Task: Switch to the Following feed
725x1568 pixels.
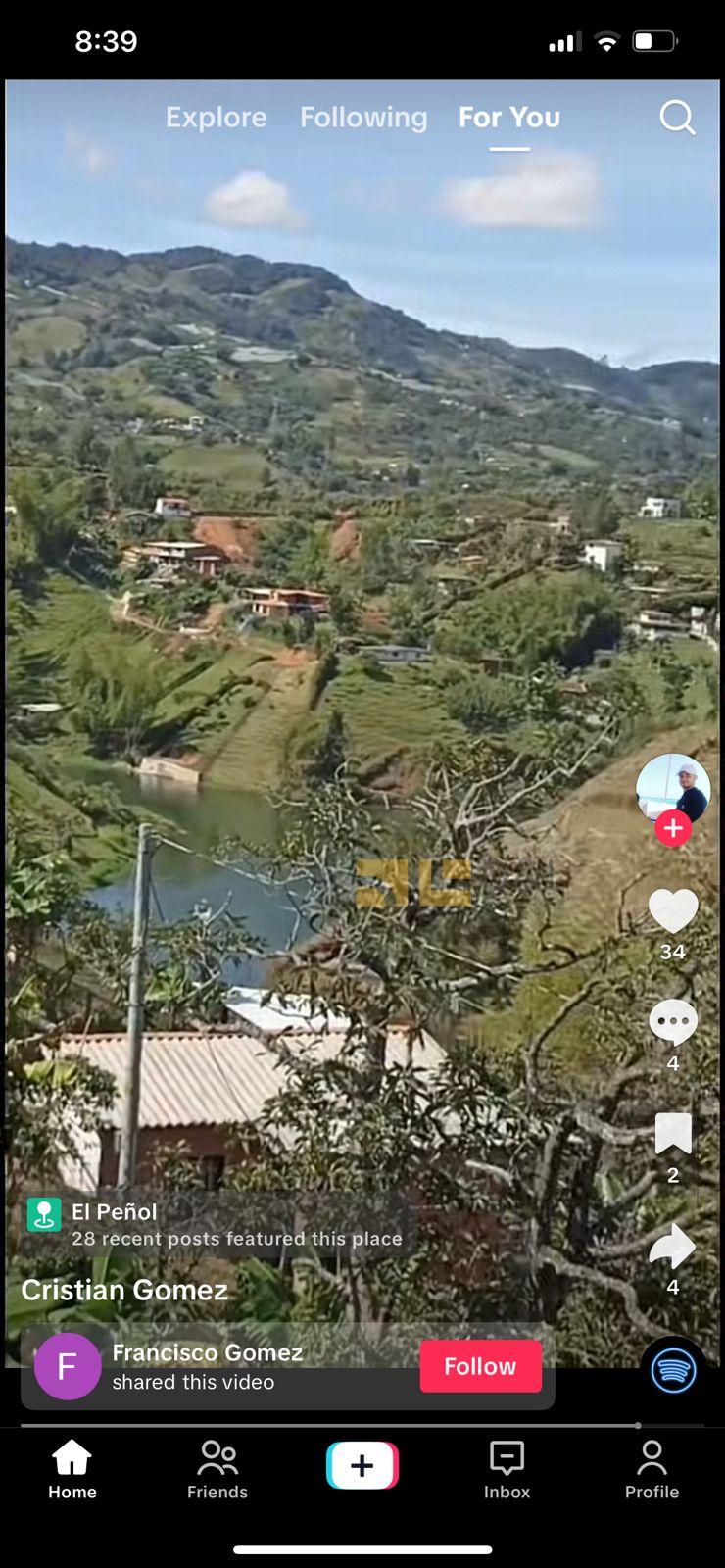Action: (x=363, y=118)
